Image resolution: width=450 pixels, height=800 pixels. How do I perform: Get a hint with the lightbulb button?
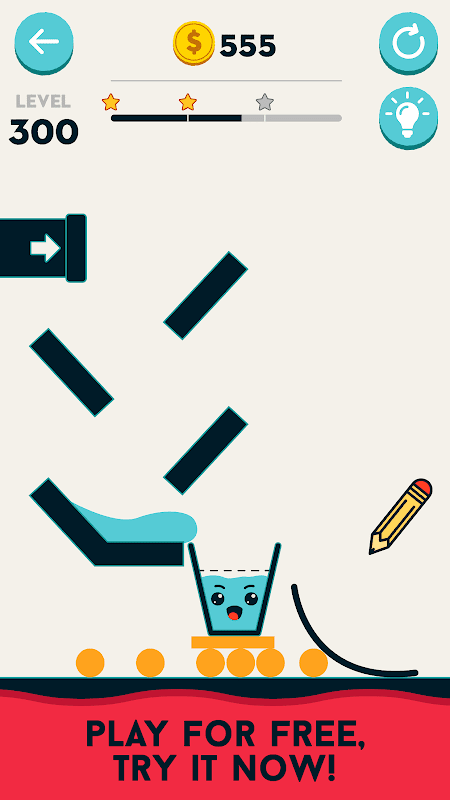point(409,118)
